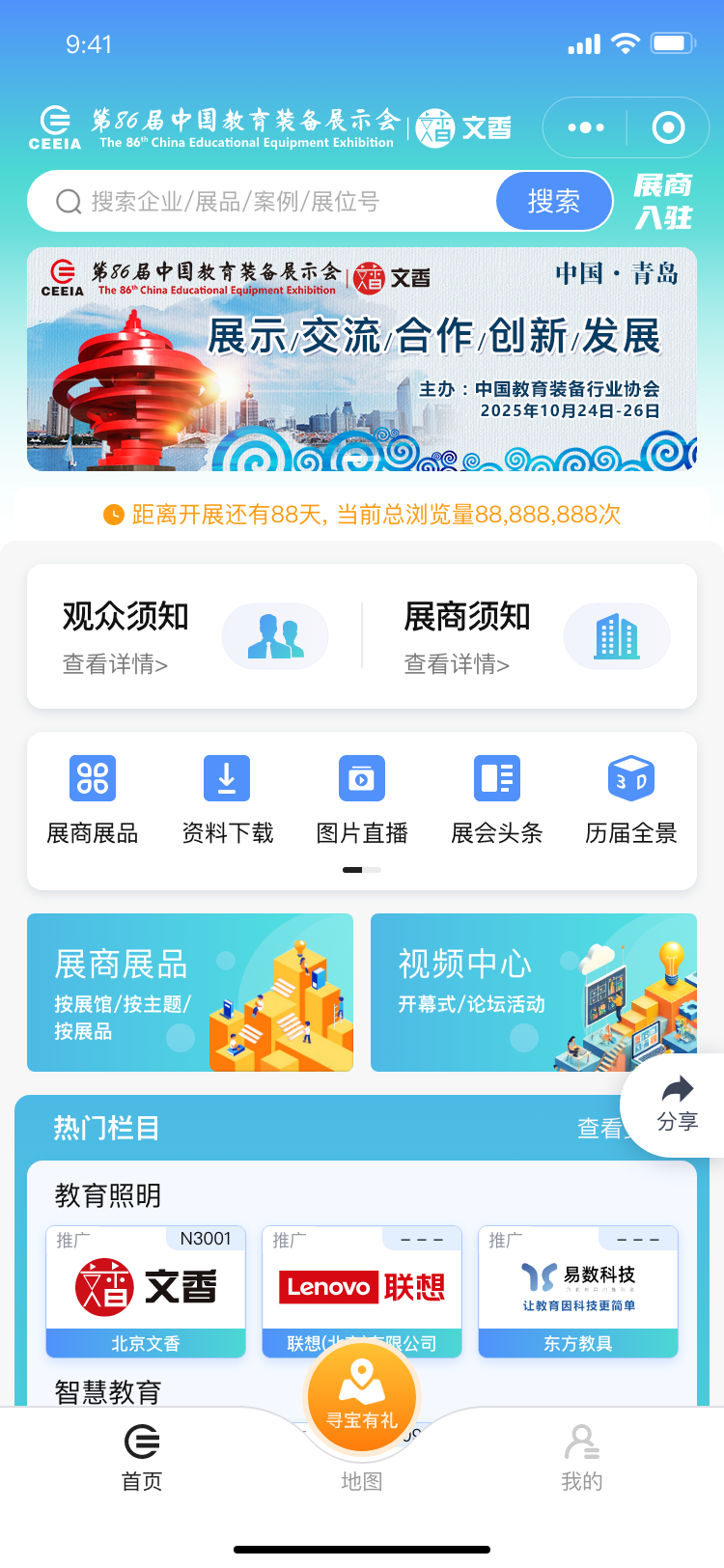Open the mini program overflow menu

586,127
